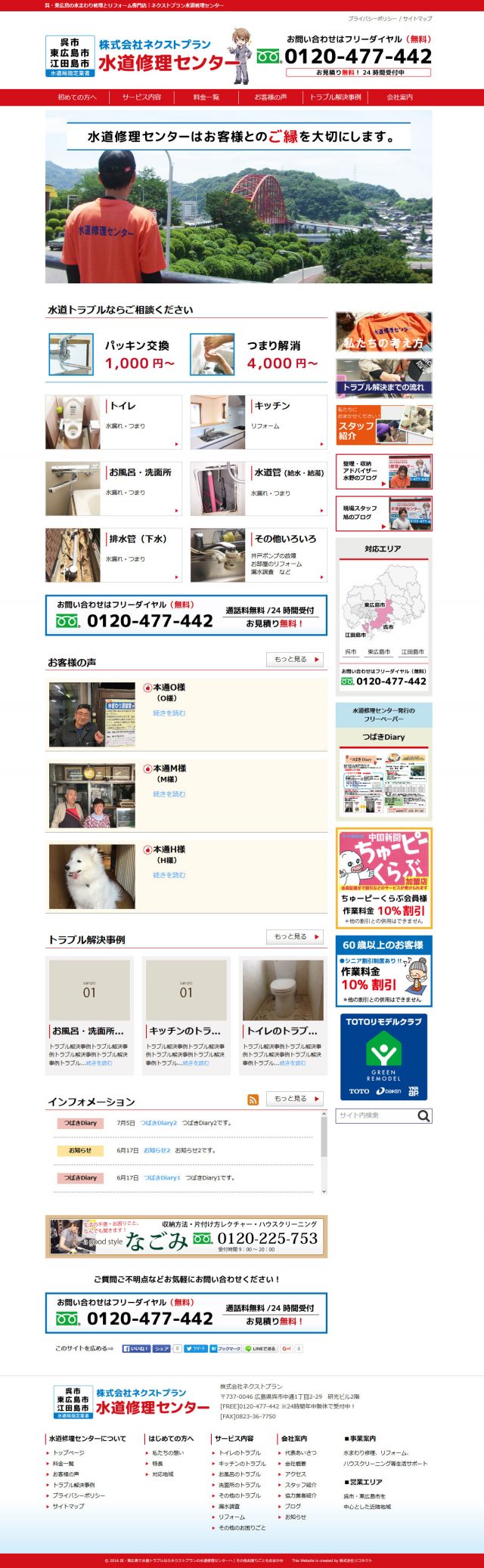Screen dimensions: 484x1568
Task: Read more of 本通O様's review
Action: (x=169, y=713)
